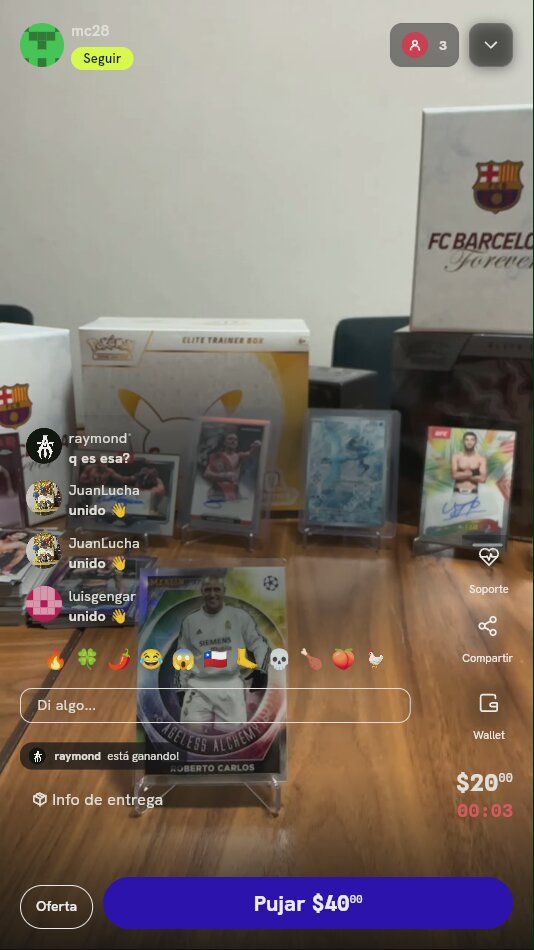Open the viewers count list
This screenshot has height=950, width=534.
(x=424, y=45)
